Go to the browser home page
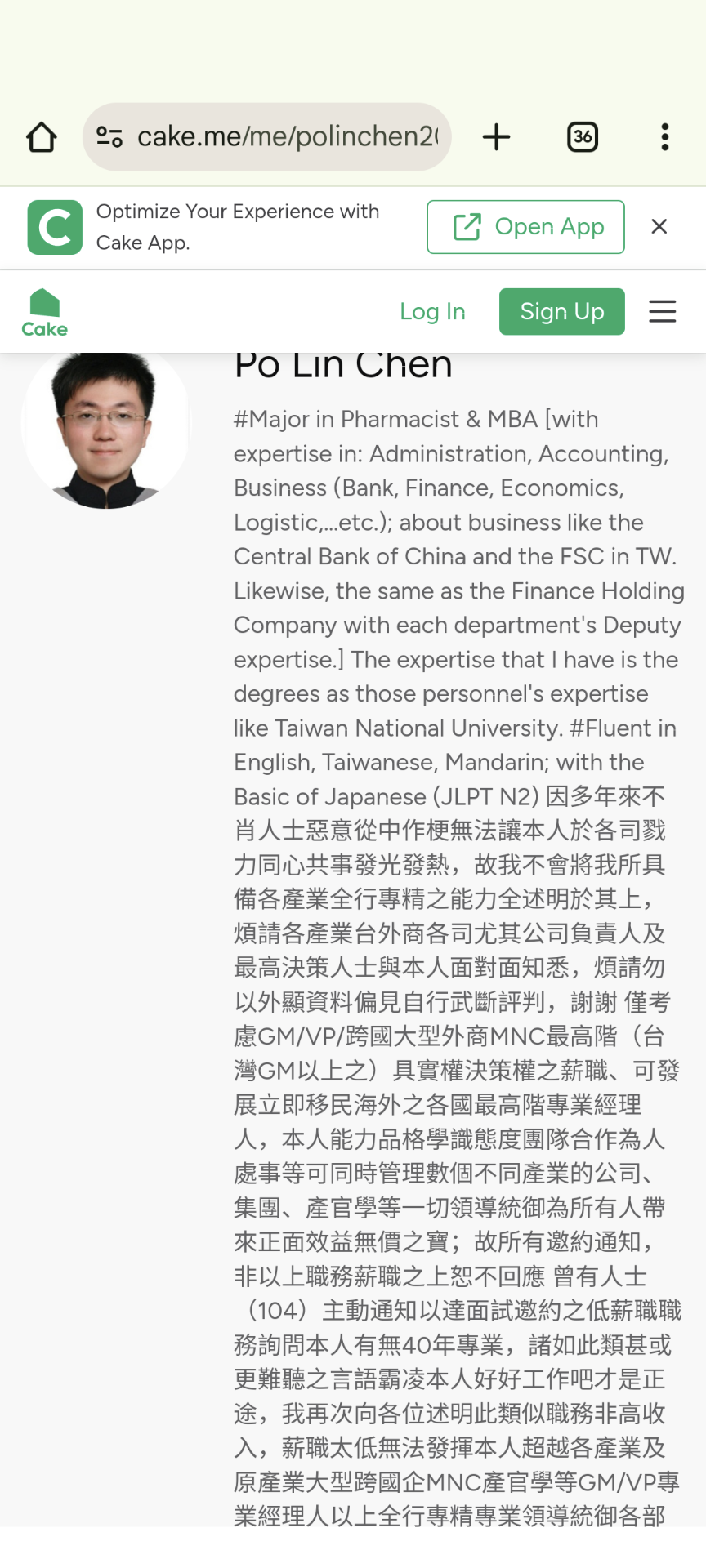 pos(42,137)
